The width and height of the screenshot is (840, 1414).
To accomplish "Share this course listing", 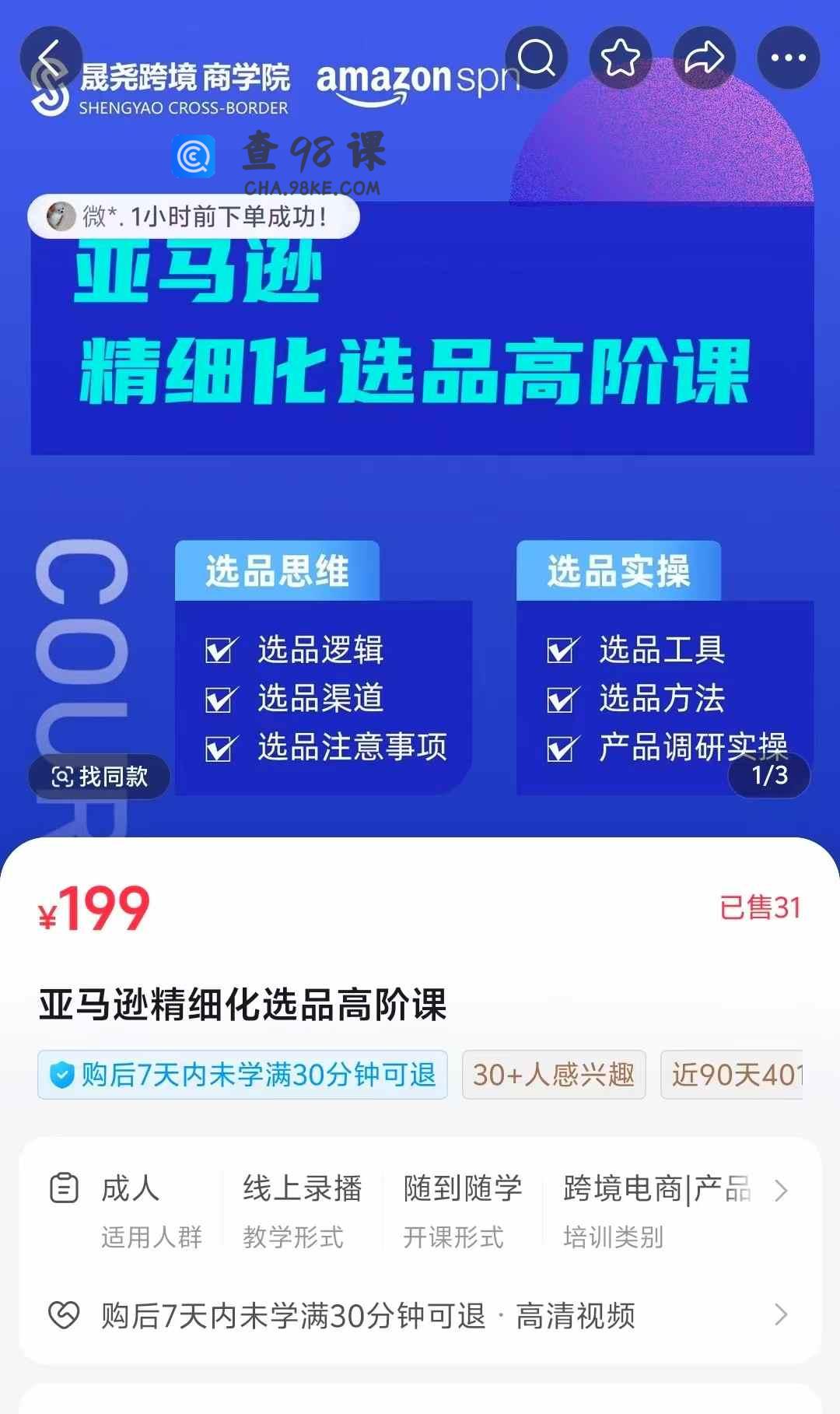I will [x=704, y=58].
